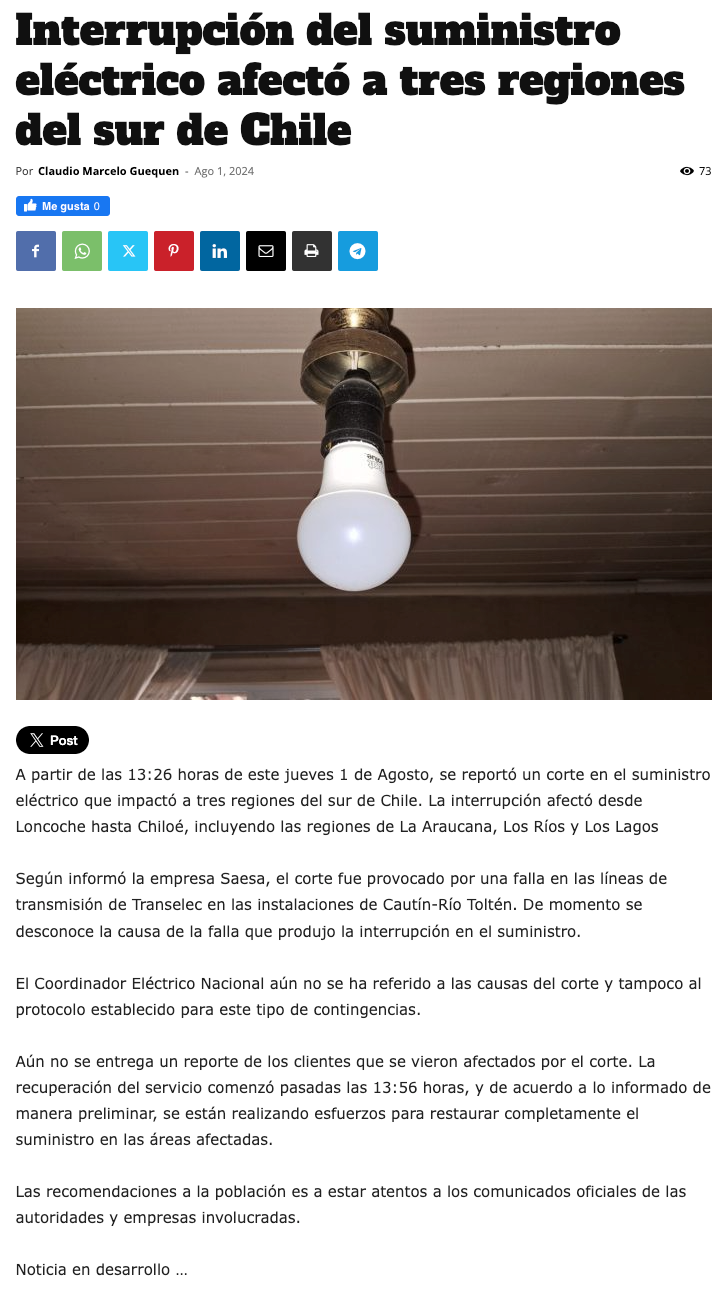725x1300 pixels.
Task: Share the article on X
Action: pos(128,251)
